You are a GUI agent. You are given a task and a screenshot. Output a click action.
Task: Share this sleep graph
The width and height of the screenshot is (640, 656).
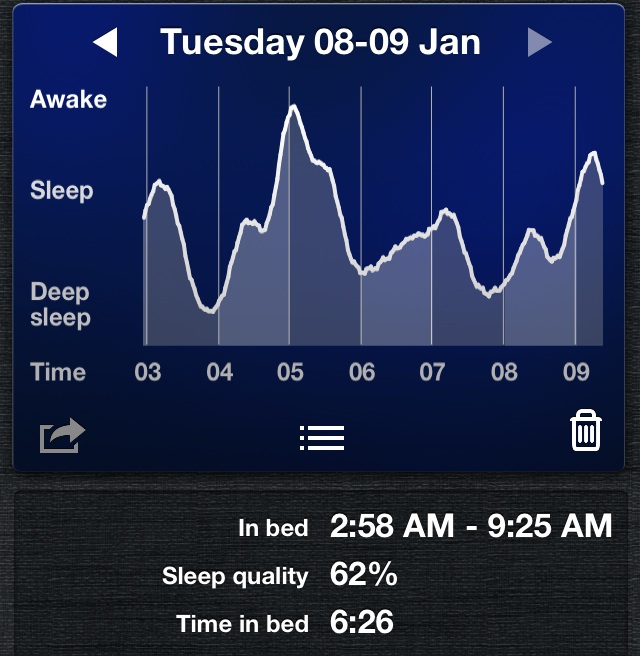point(62,436)
